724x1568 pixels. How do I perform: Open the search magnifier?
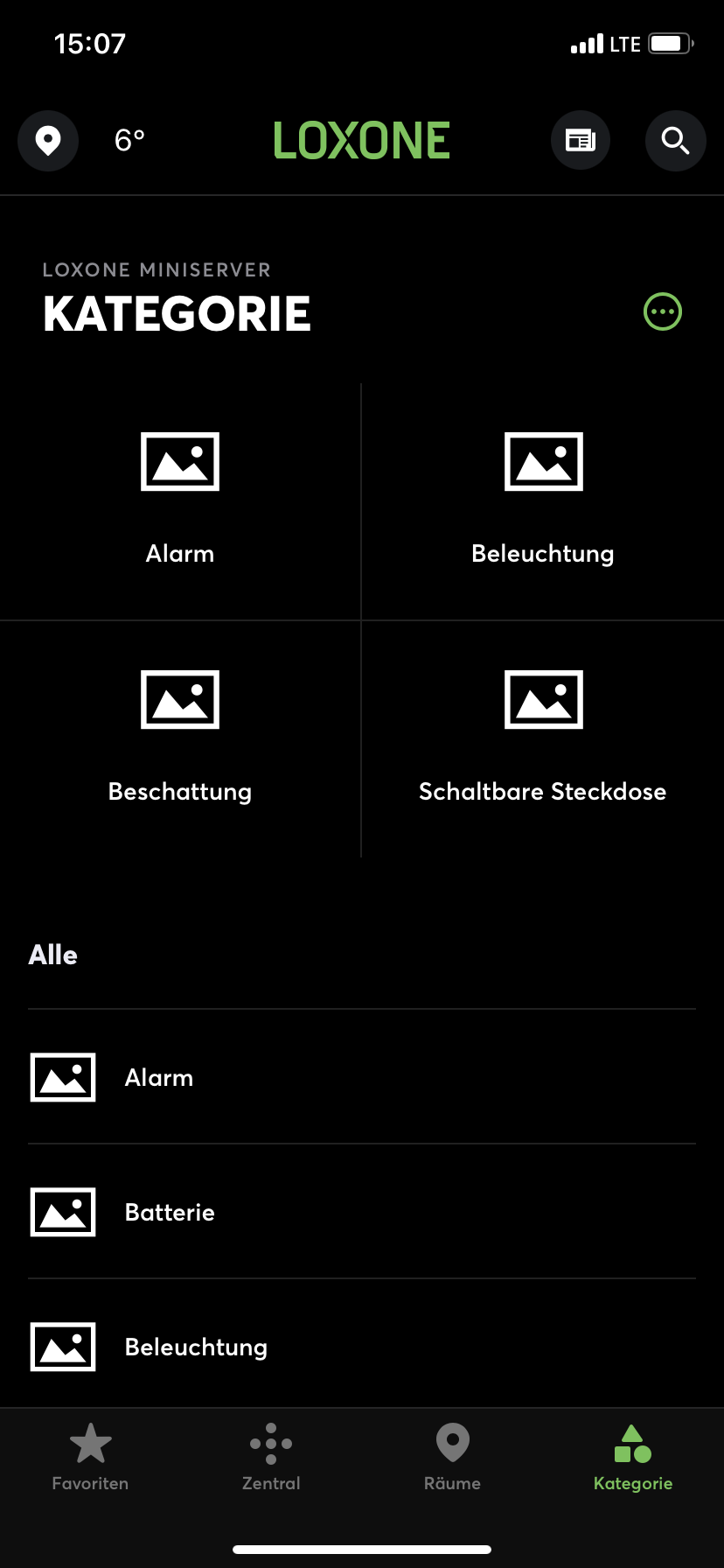(x=675, y=140)
